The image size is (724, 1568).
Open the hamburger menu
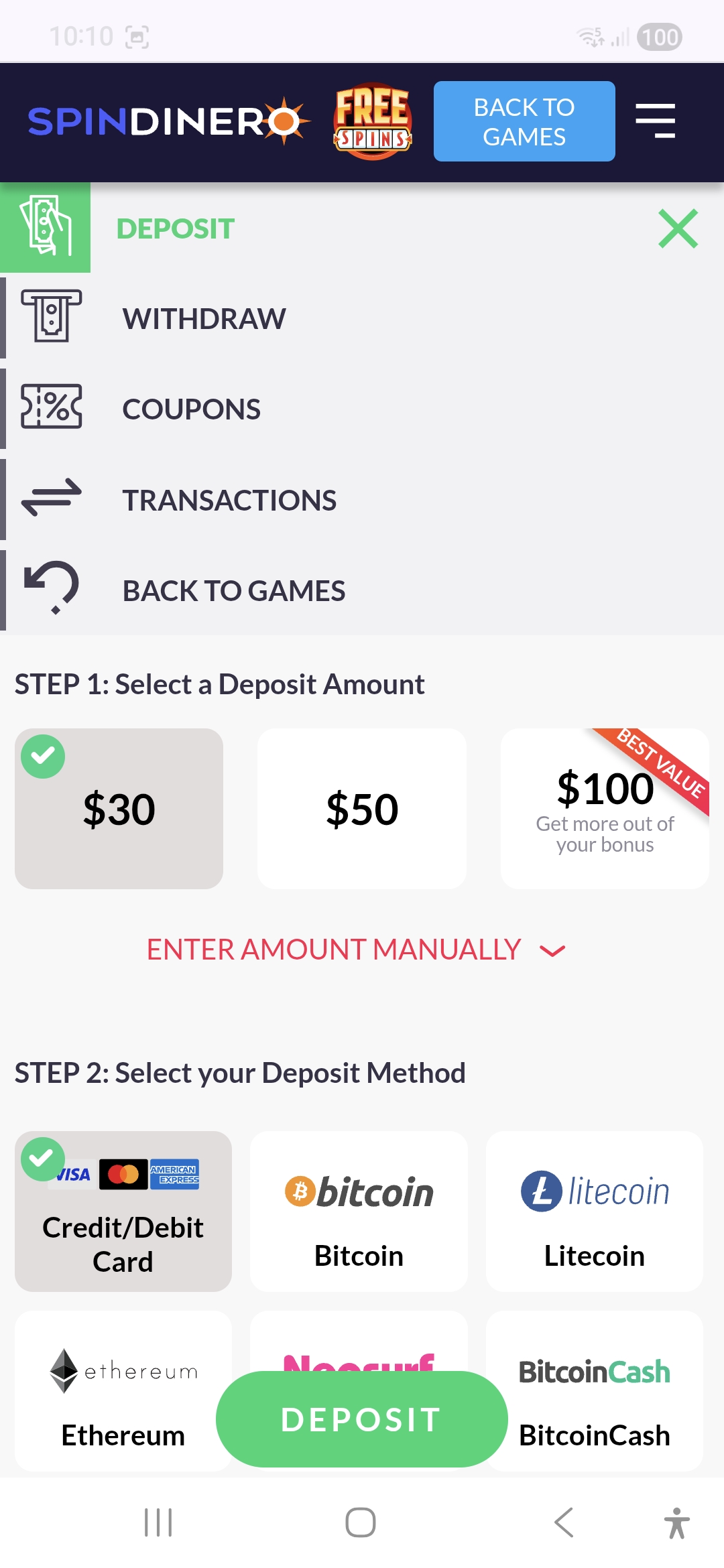click(x=655, y=121)
